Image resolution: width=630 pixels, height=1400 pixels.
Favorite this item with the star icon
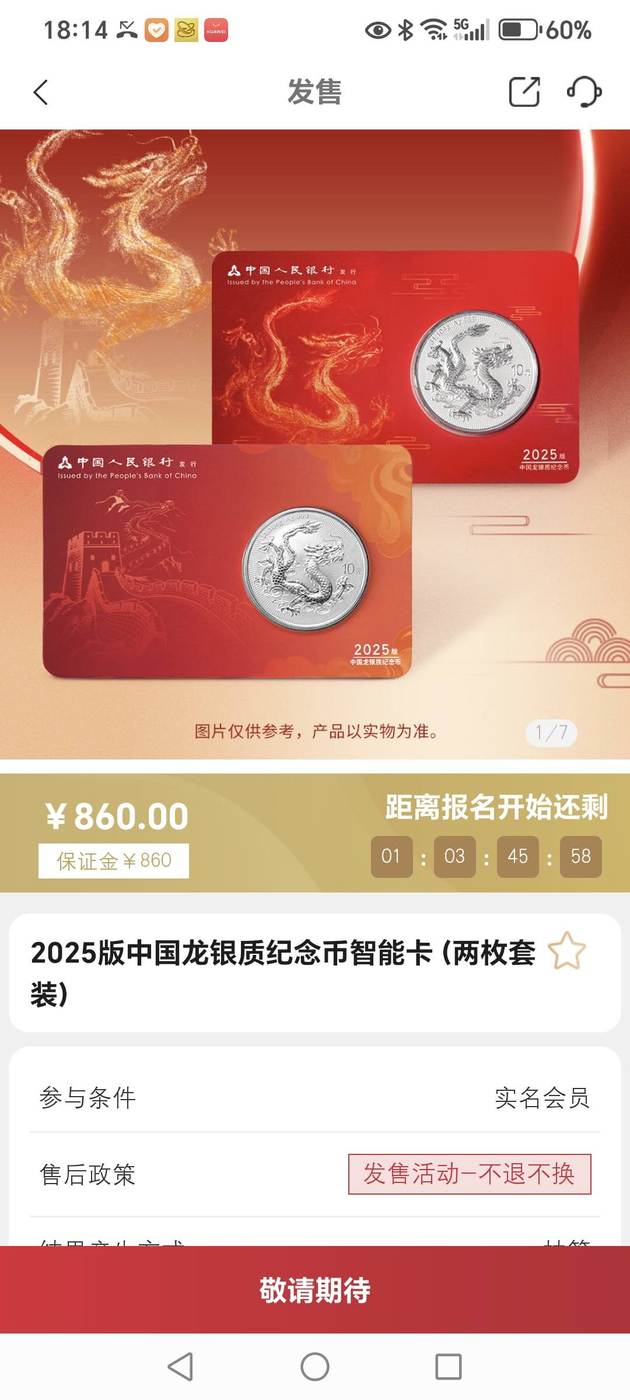click(x=567, y=950)
